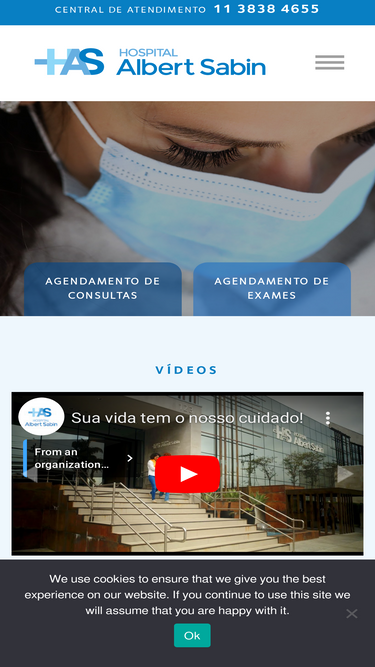This screenshot has height=667, width=375.
Task: Open Agendamento de Consultas
Action: point(102,289)
